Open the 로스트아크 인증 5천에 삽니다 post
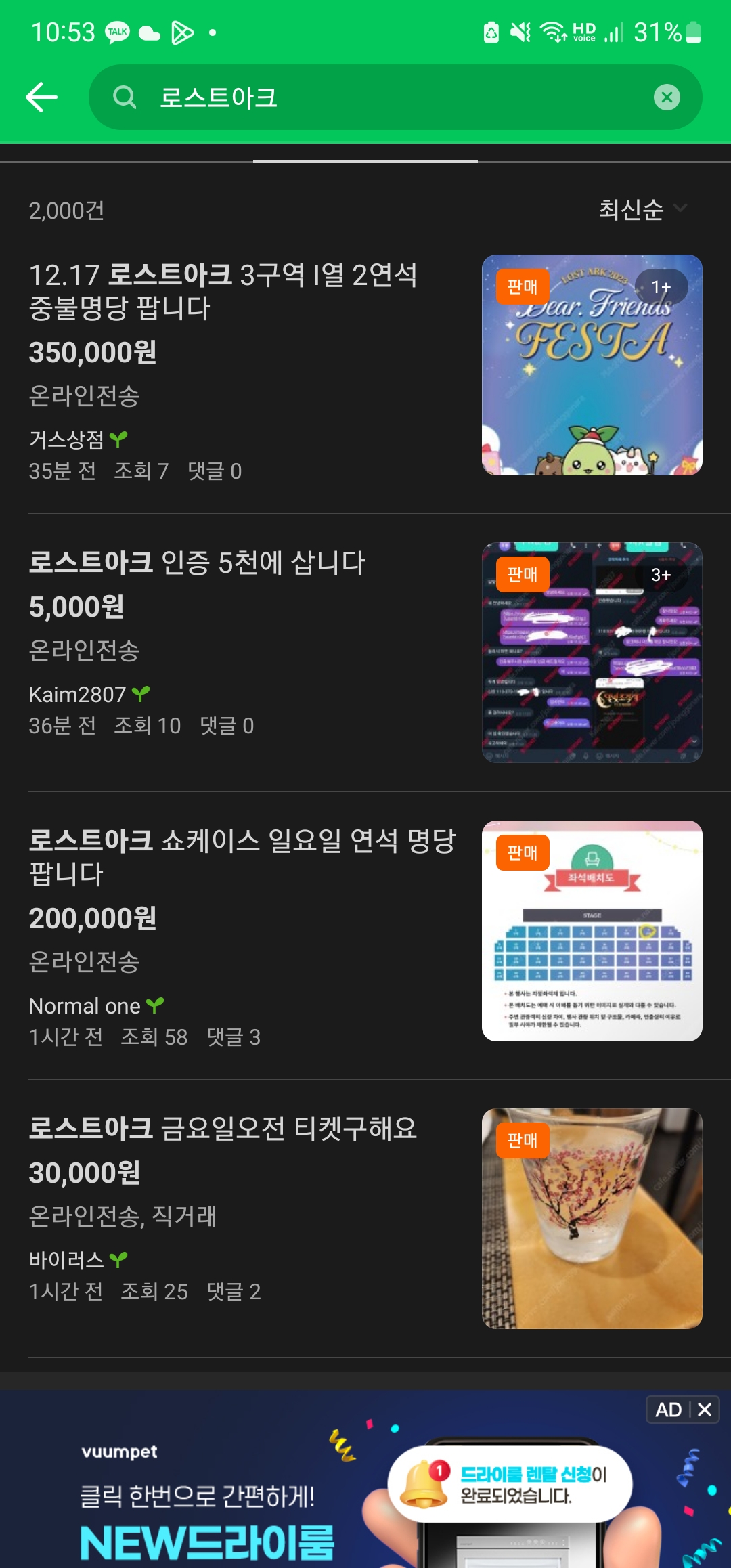The width and height of the screenshot is (731, 1568). point(197,563)
